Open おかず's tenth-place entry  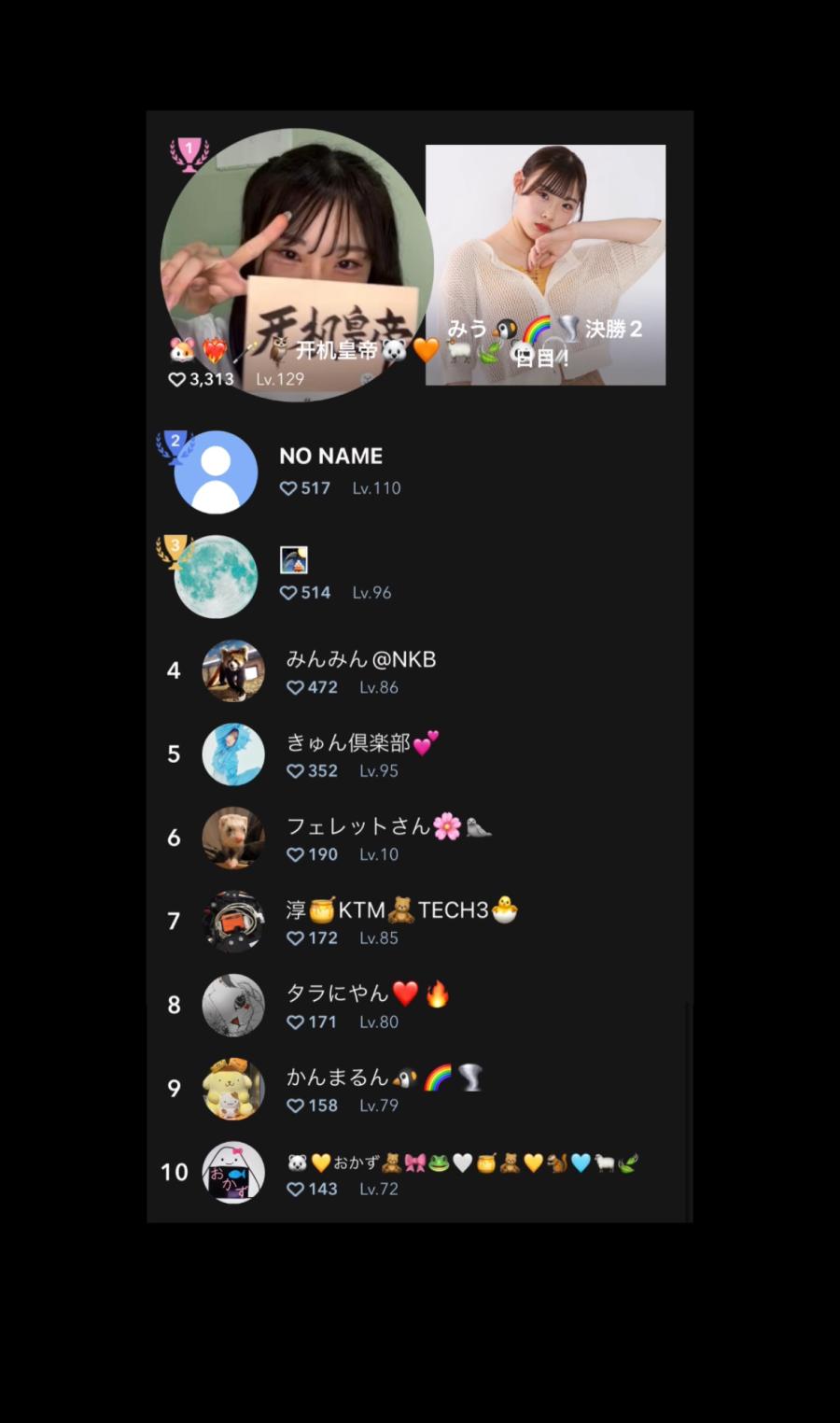461,1173
